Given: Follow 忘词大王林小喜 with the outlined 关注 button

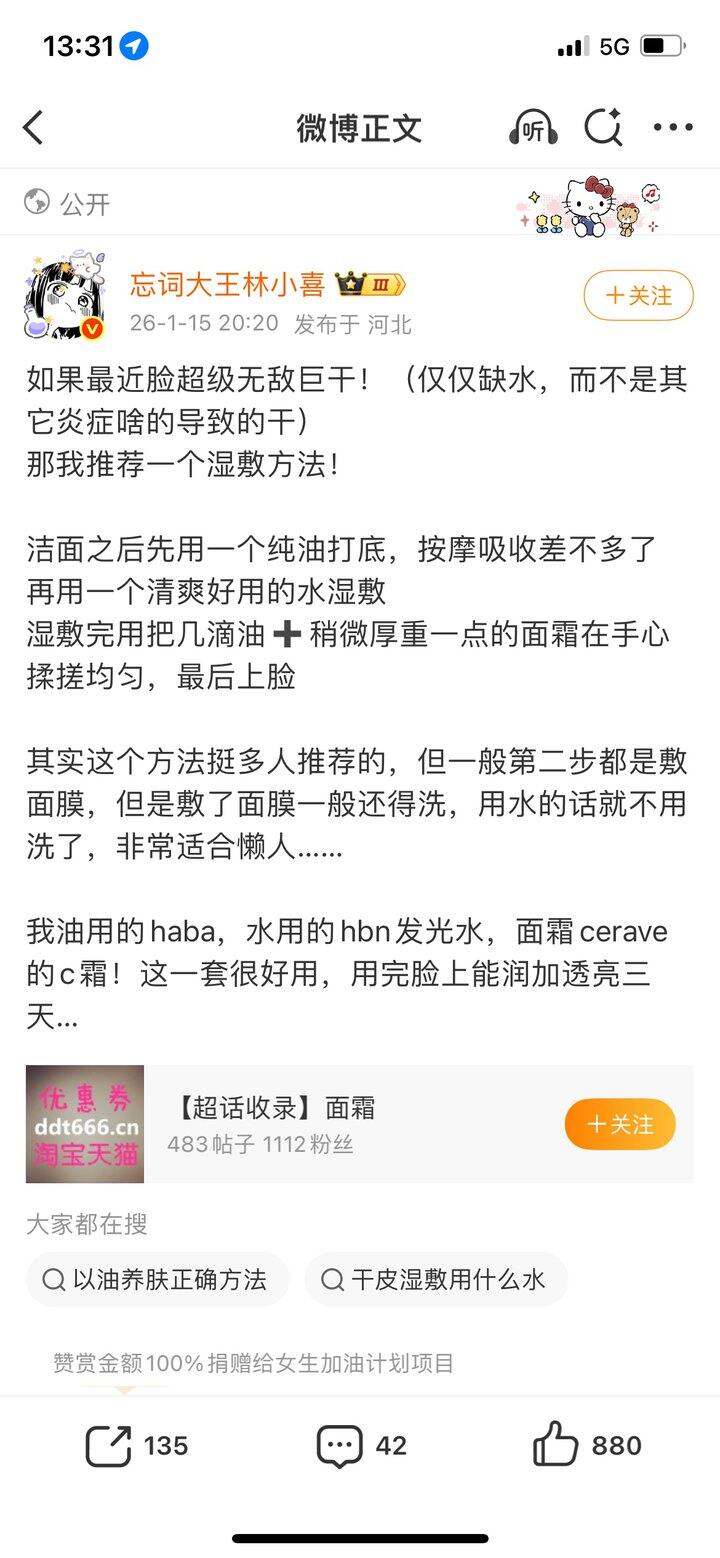Looking at the screenshot, I should coord(638,295).
